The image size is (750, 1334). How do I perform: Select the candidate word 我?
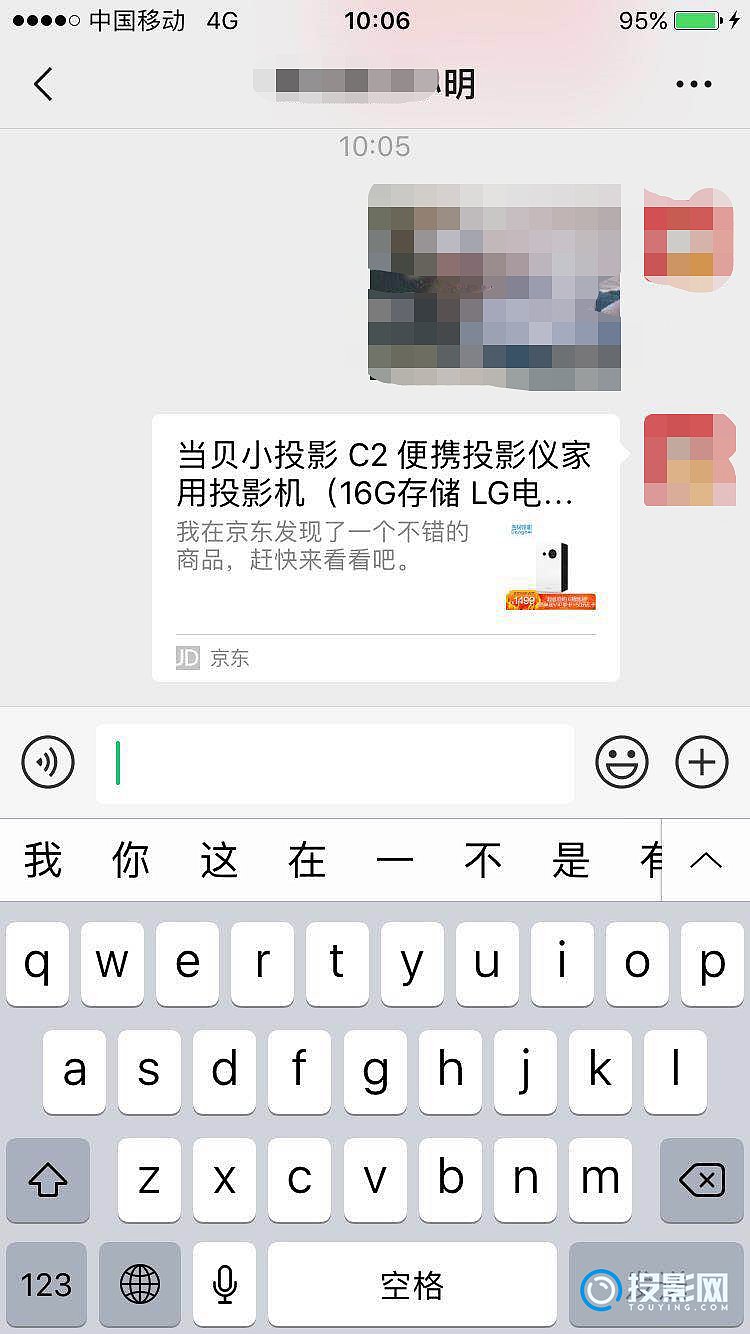tap(43, 860)
